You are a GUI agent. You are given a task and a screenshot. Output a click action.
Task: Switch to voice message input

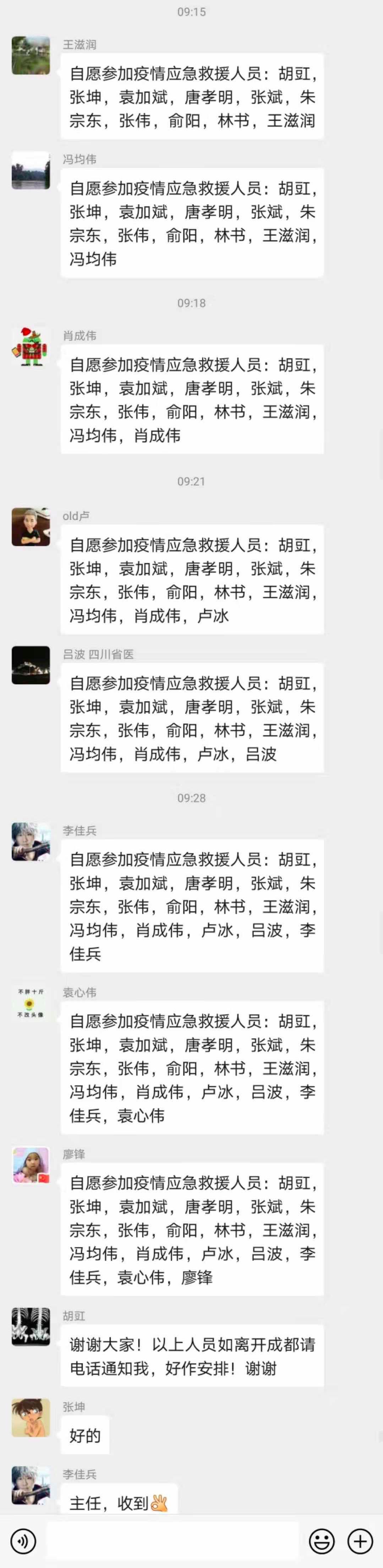point(23,1541)
